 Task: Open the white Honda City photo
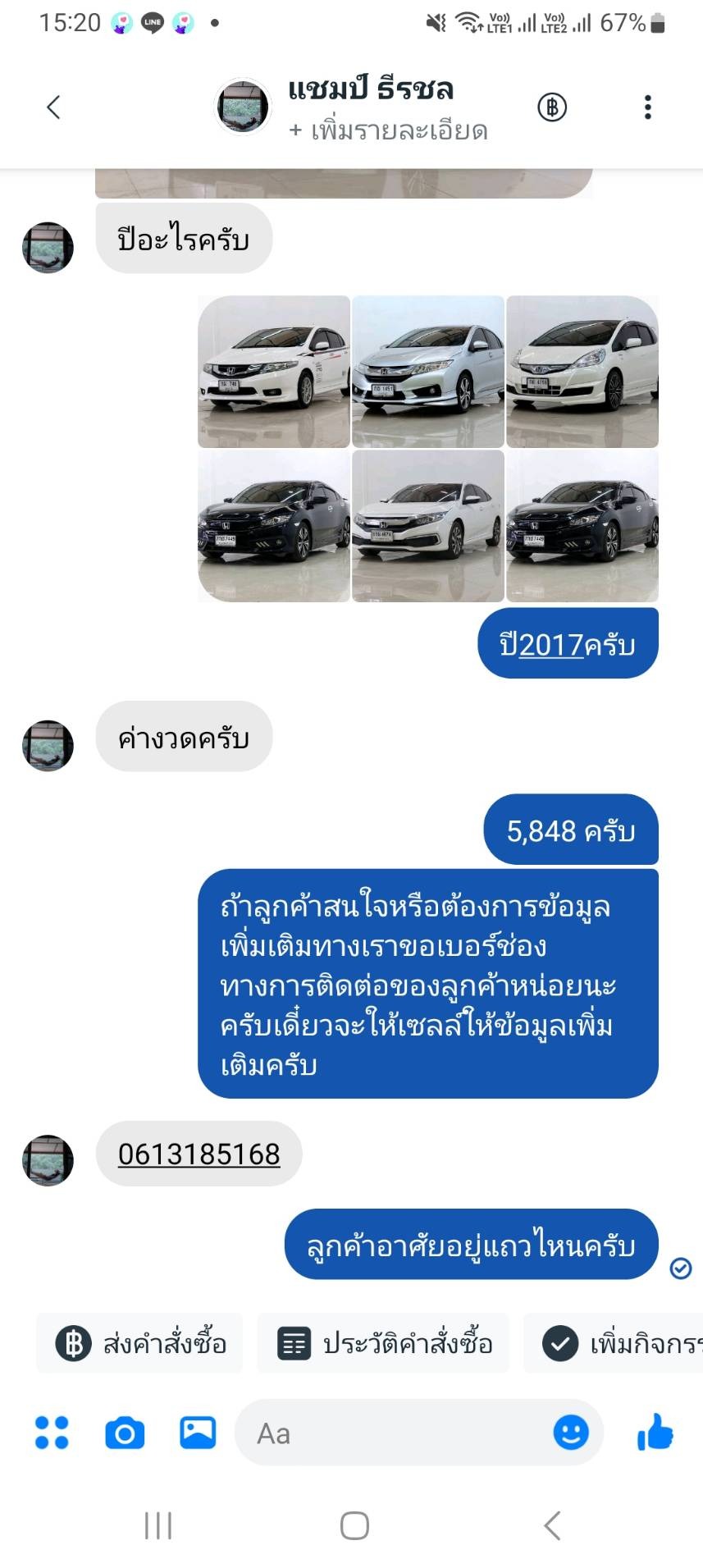(274, 372)
